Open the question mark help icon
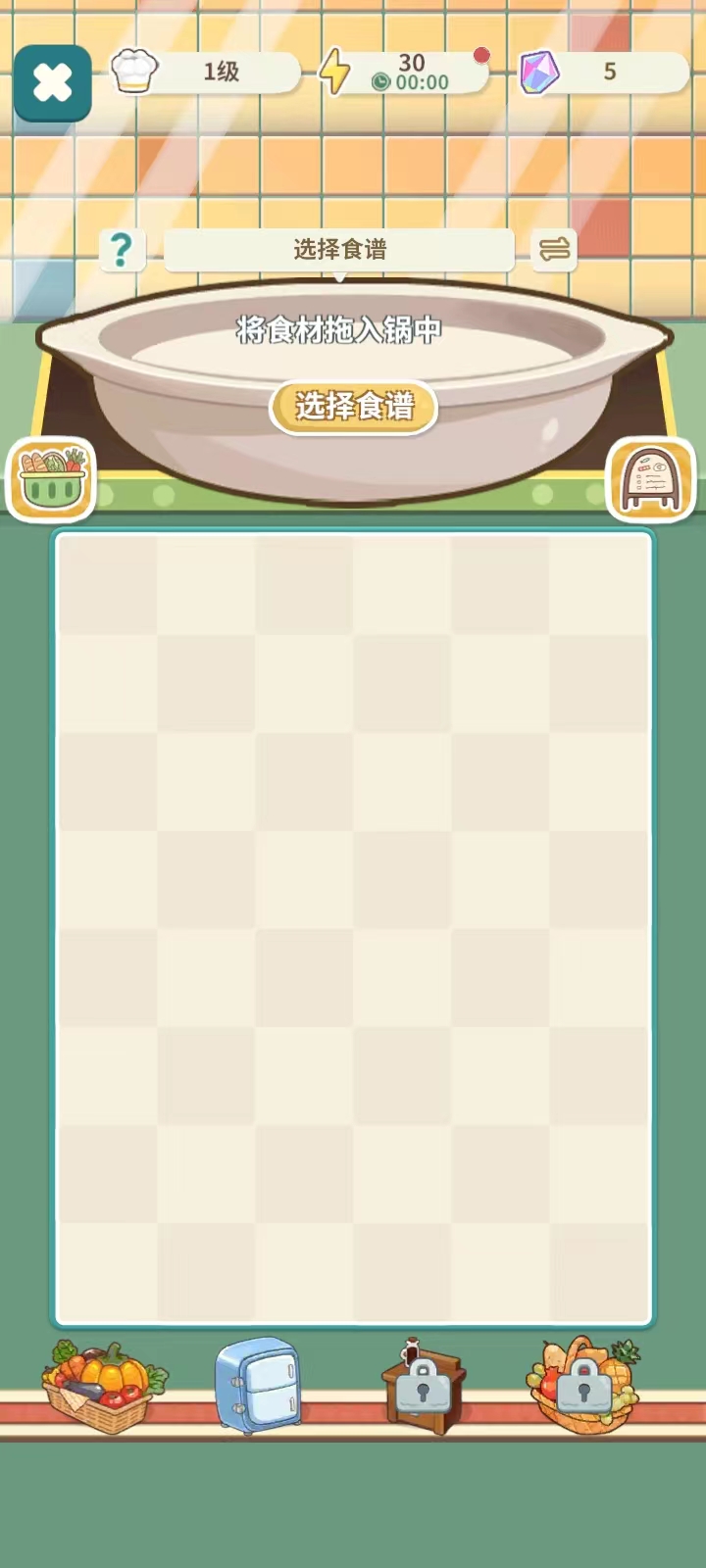The width and height of the screenshot is (706, 1568). tap(122, 251)
